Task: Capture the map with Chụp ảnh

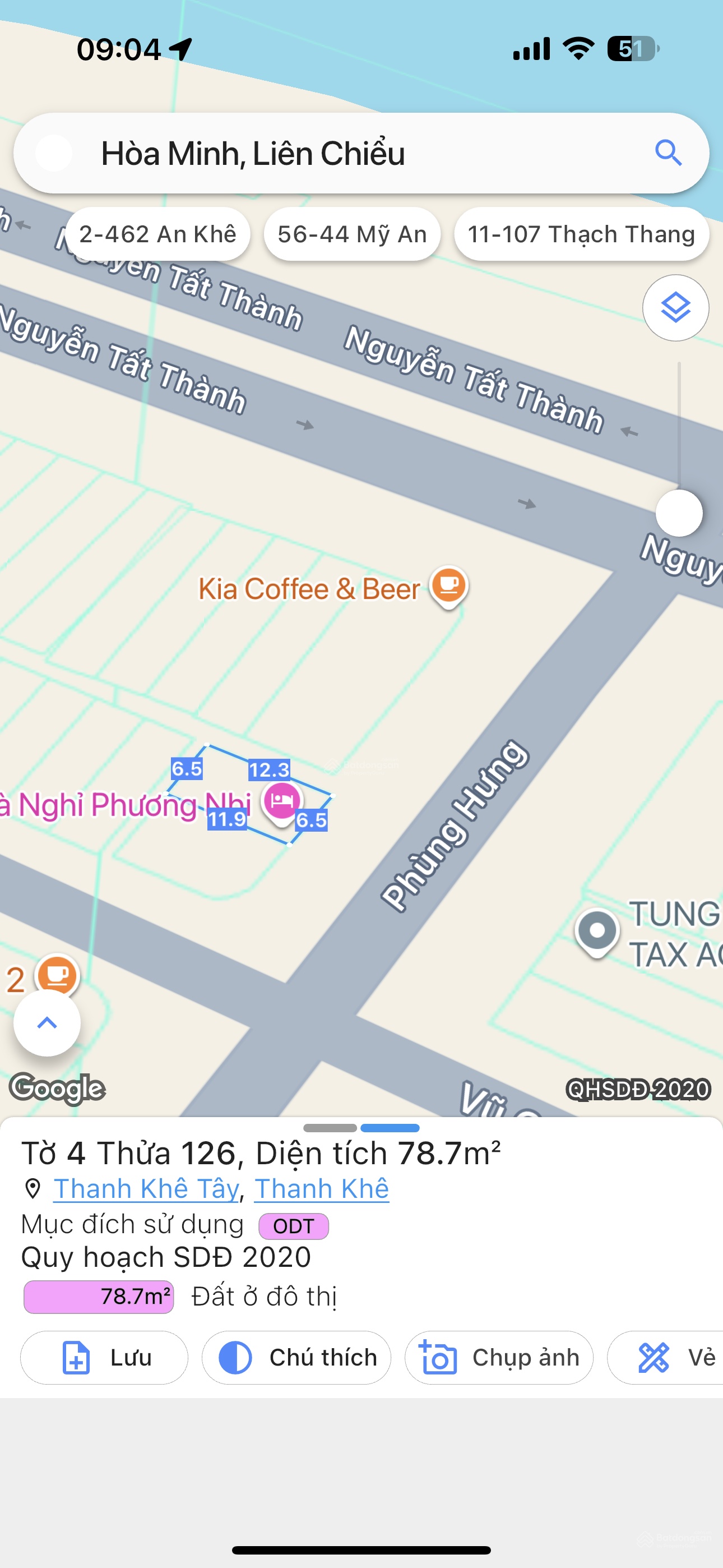Action: click(498, 1357)
